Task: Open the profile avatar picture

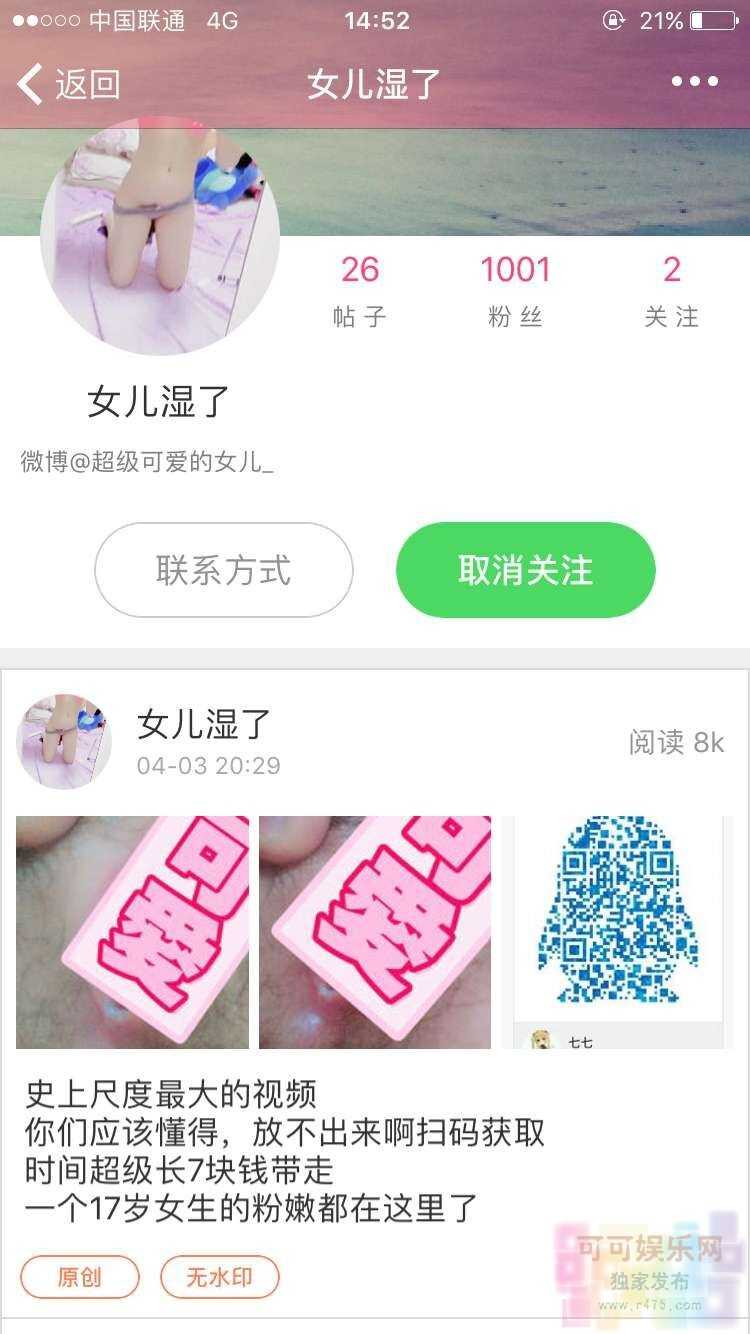Action: click(x=160, y=235)
